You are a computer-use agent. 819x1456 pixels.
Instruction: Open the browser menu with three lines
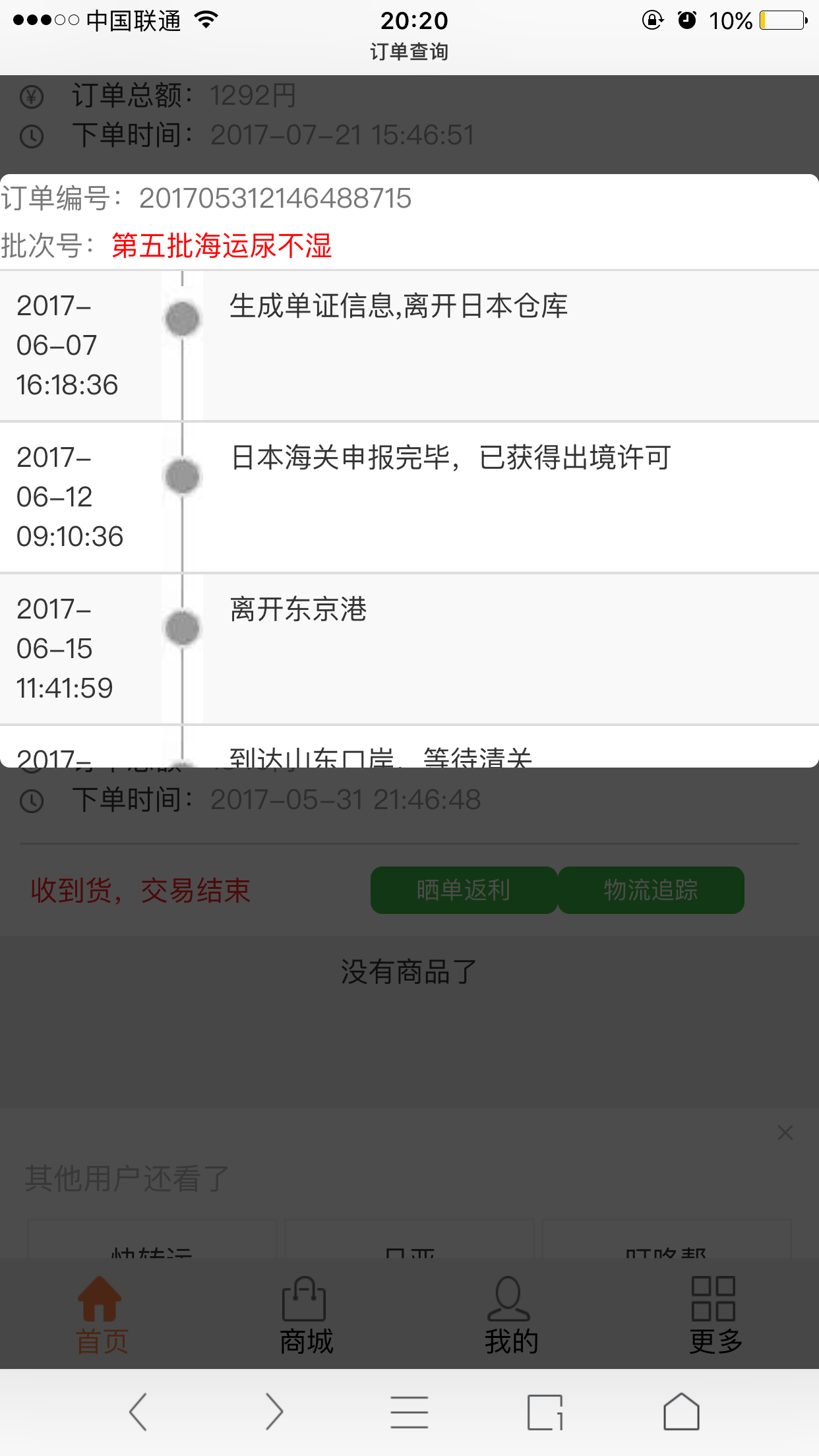[409, 1412]
